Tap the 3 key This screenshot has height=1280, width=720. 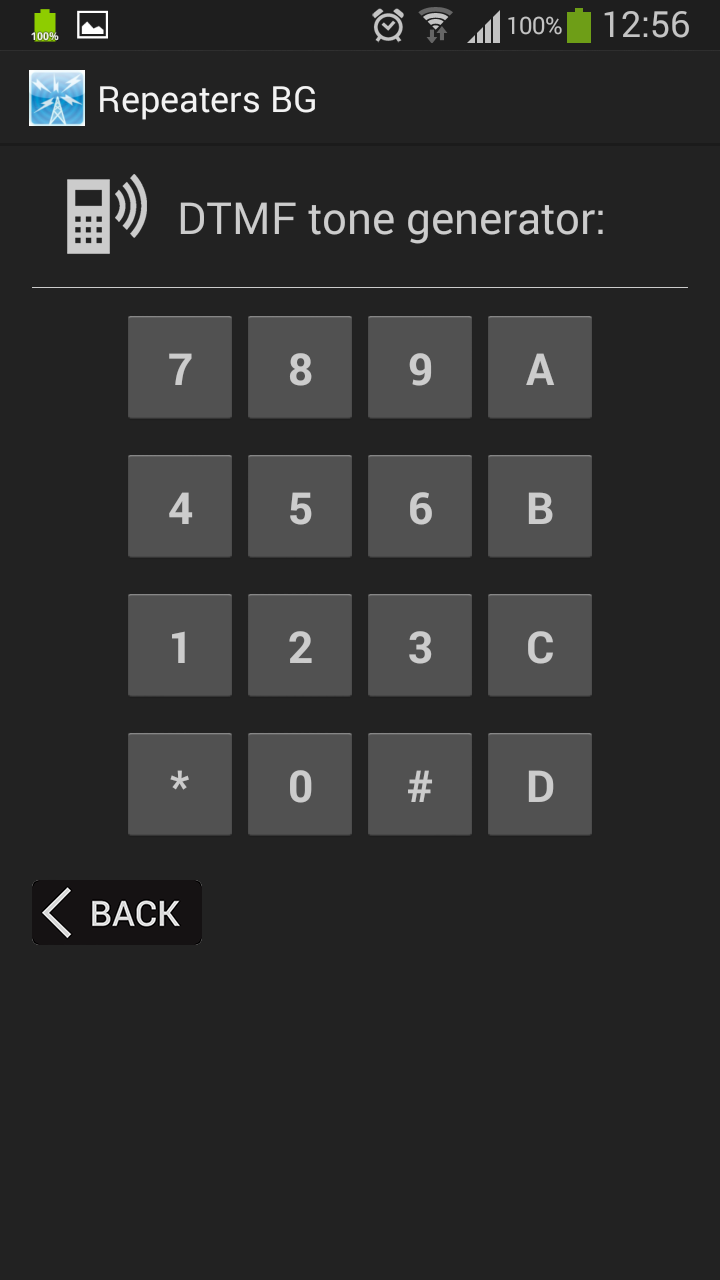point(420,645)
